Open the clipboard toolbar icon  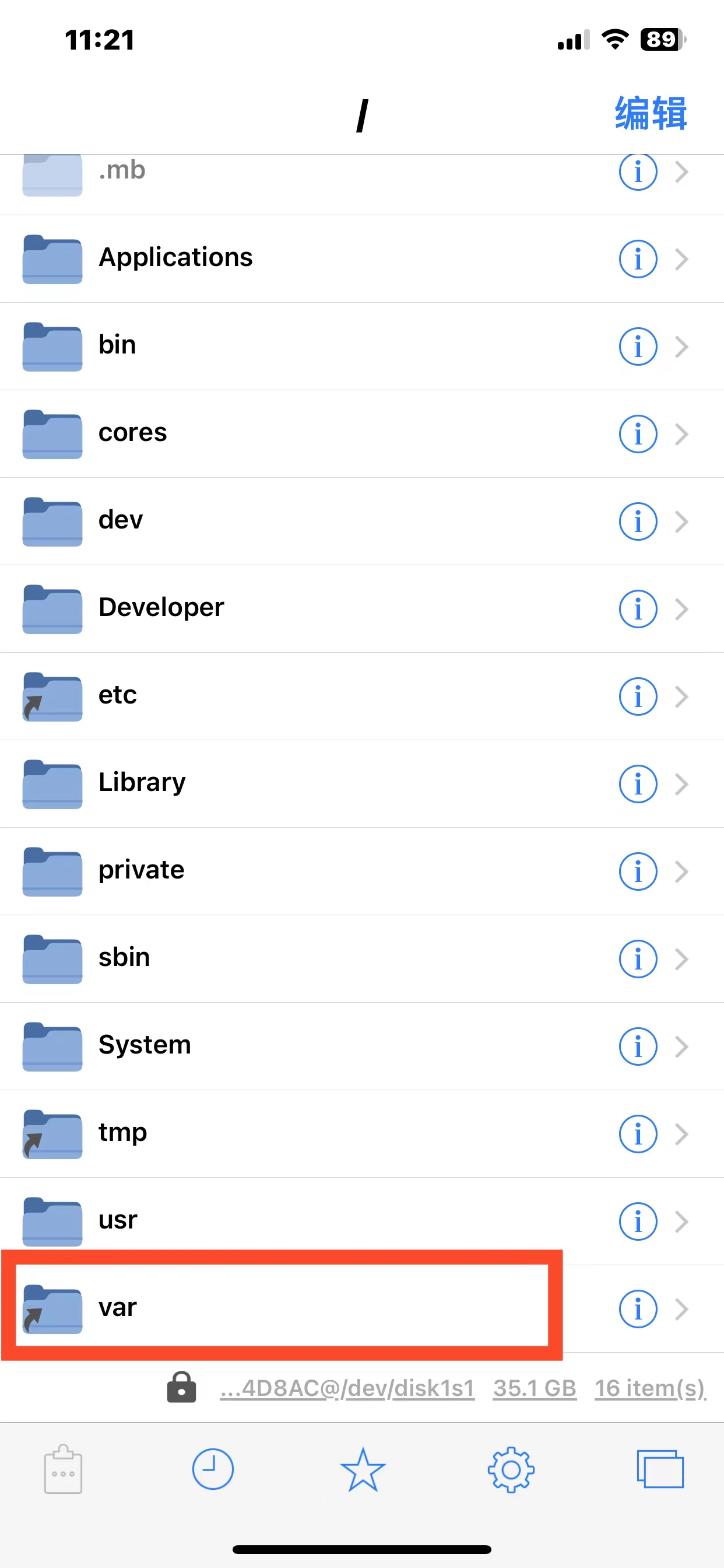(x=63, y=1470)
